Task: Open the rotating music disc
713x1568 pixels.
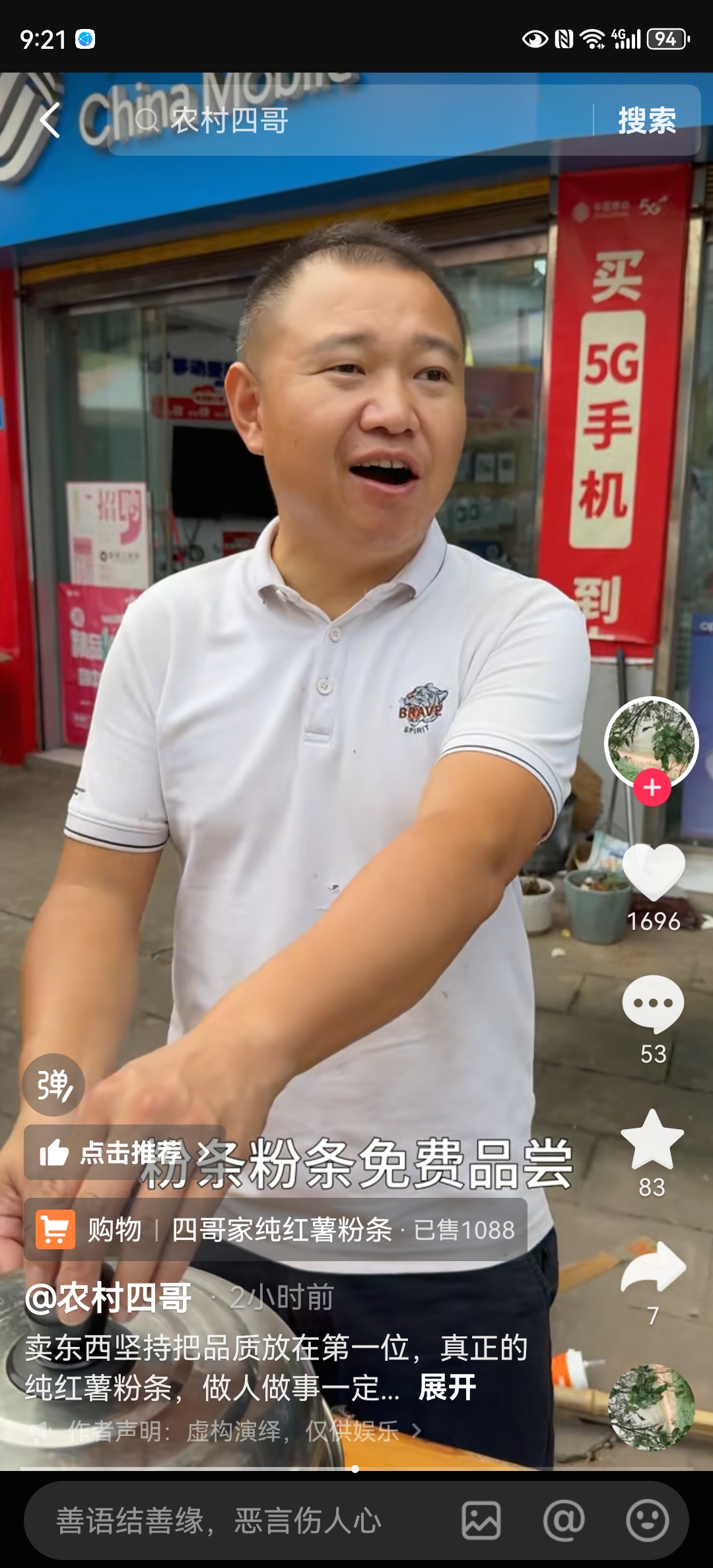Action: pos(651,1408)
